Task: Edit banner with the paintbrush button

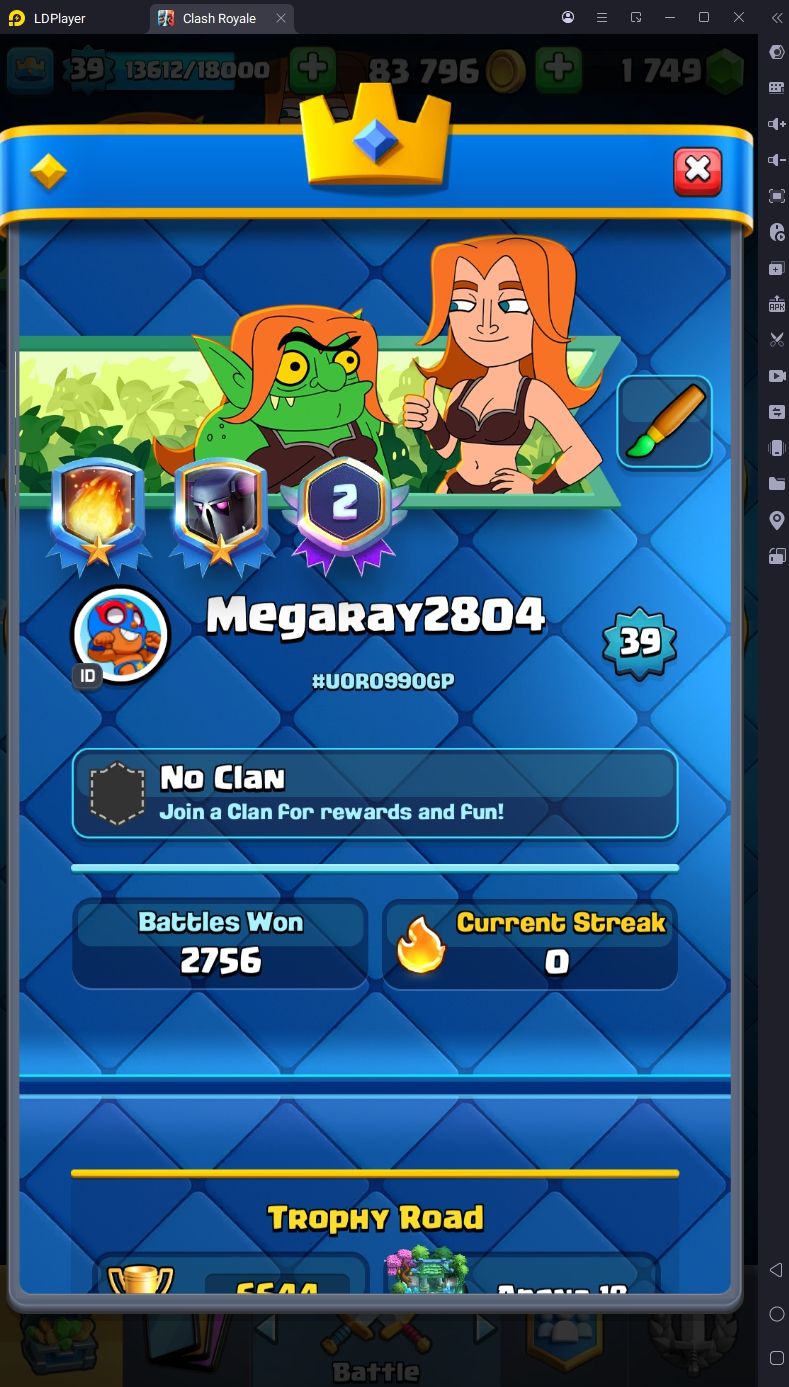Action: click(665, 422)
